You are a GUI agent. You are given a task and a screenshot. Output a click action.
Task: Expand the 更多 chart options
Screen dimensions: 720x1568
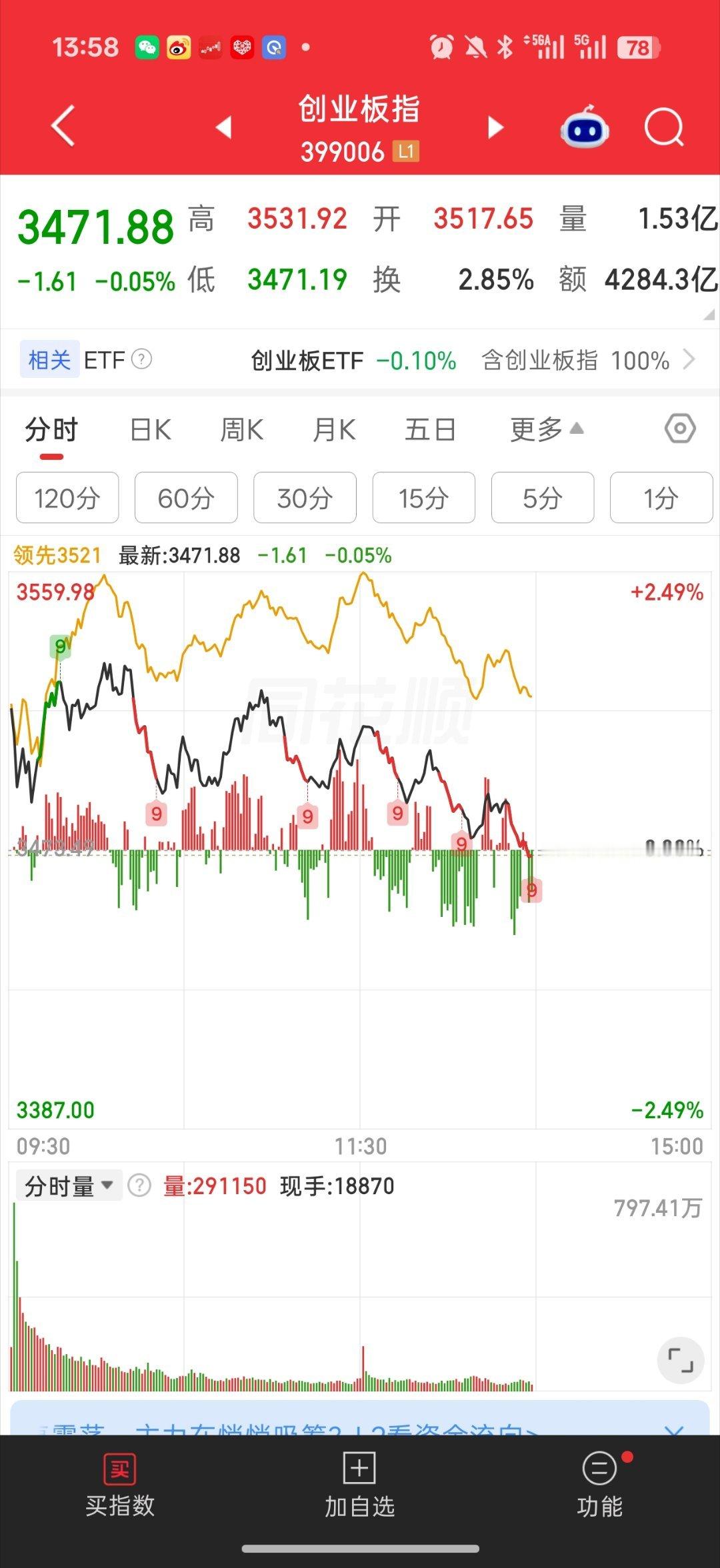tap(547, 430)
